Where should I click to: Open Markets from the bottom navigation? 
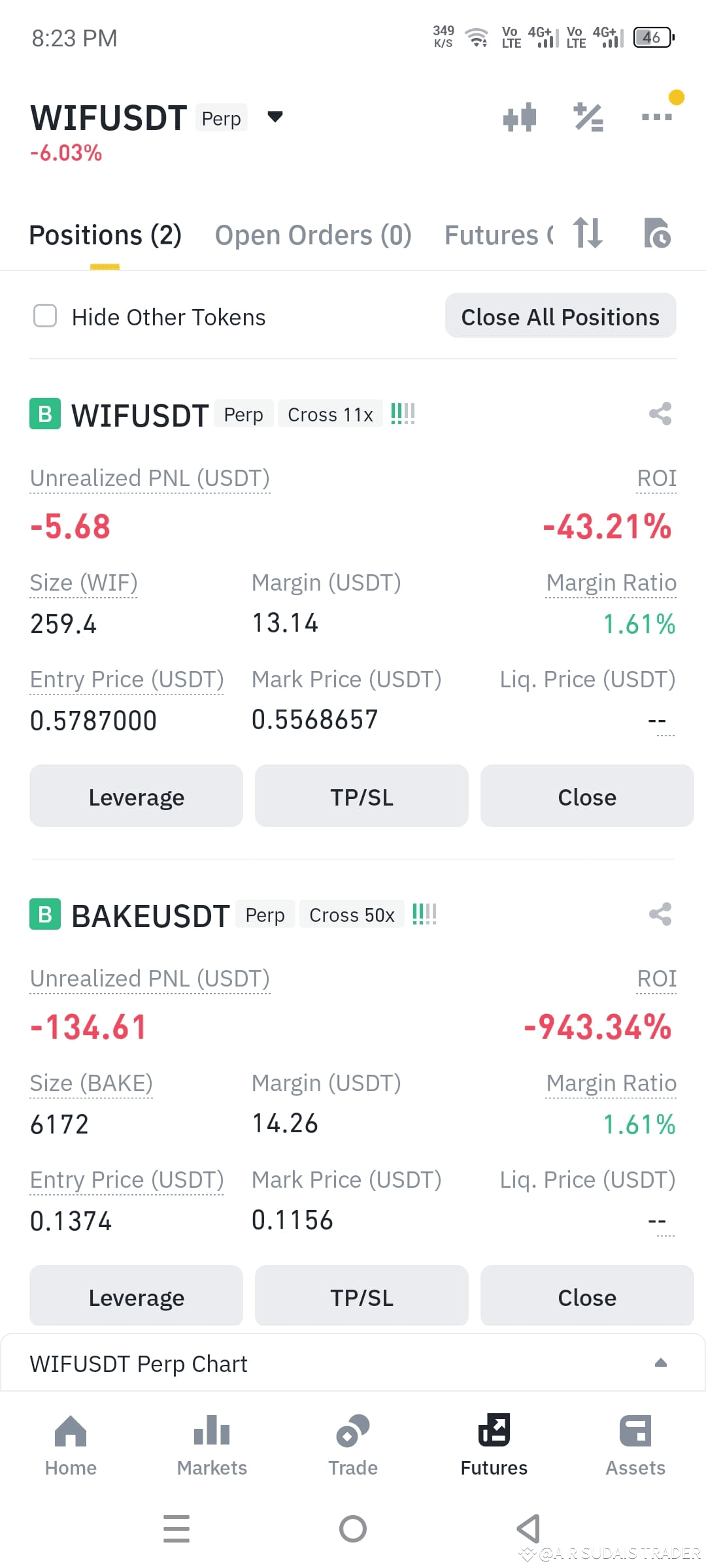pyautogui.click(x=211, y=1447)
